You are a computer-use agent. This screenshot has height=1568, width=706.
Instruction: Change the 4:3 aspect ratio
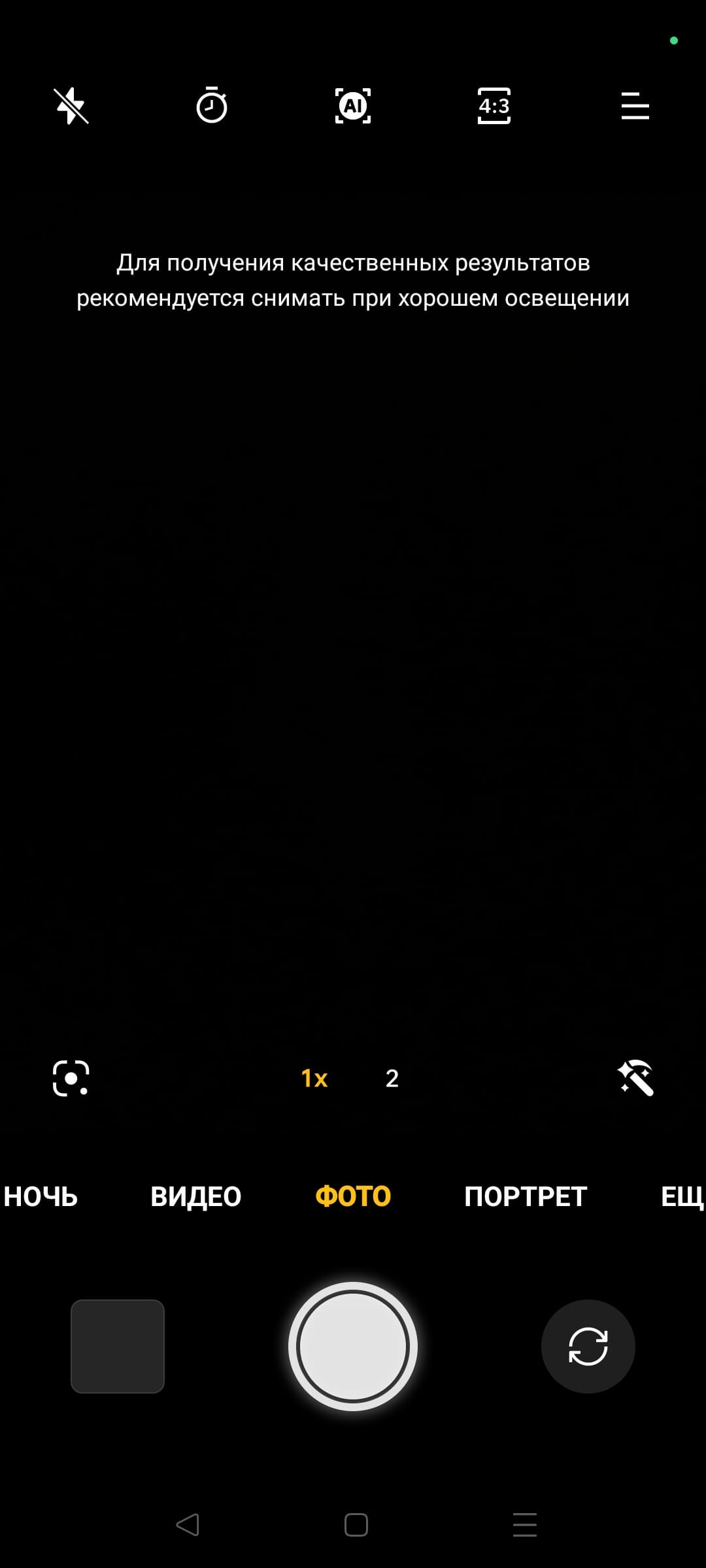coord(494,106)
